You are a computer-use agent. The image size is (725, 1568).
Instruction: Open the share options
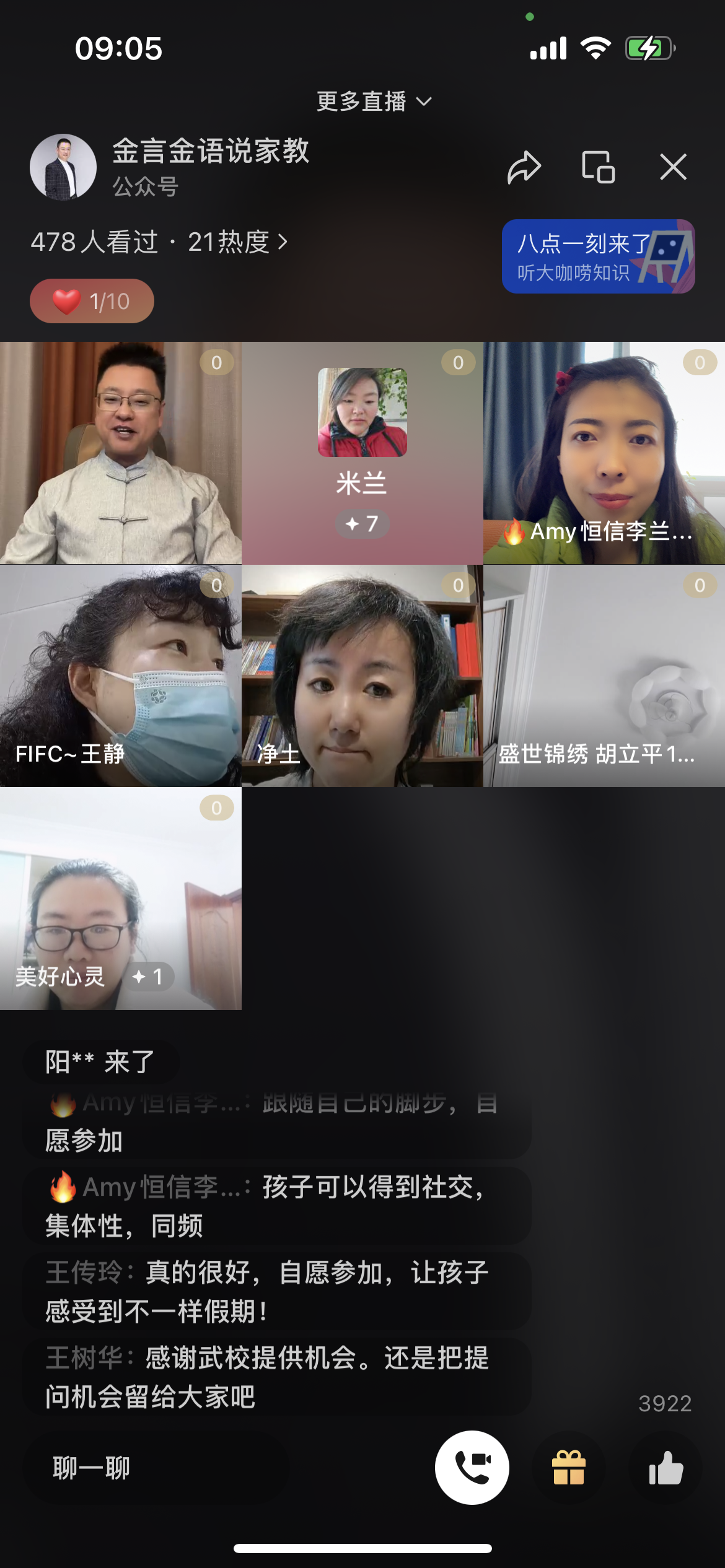pyautogui.click(x=525, y=167)
